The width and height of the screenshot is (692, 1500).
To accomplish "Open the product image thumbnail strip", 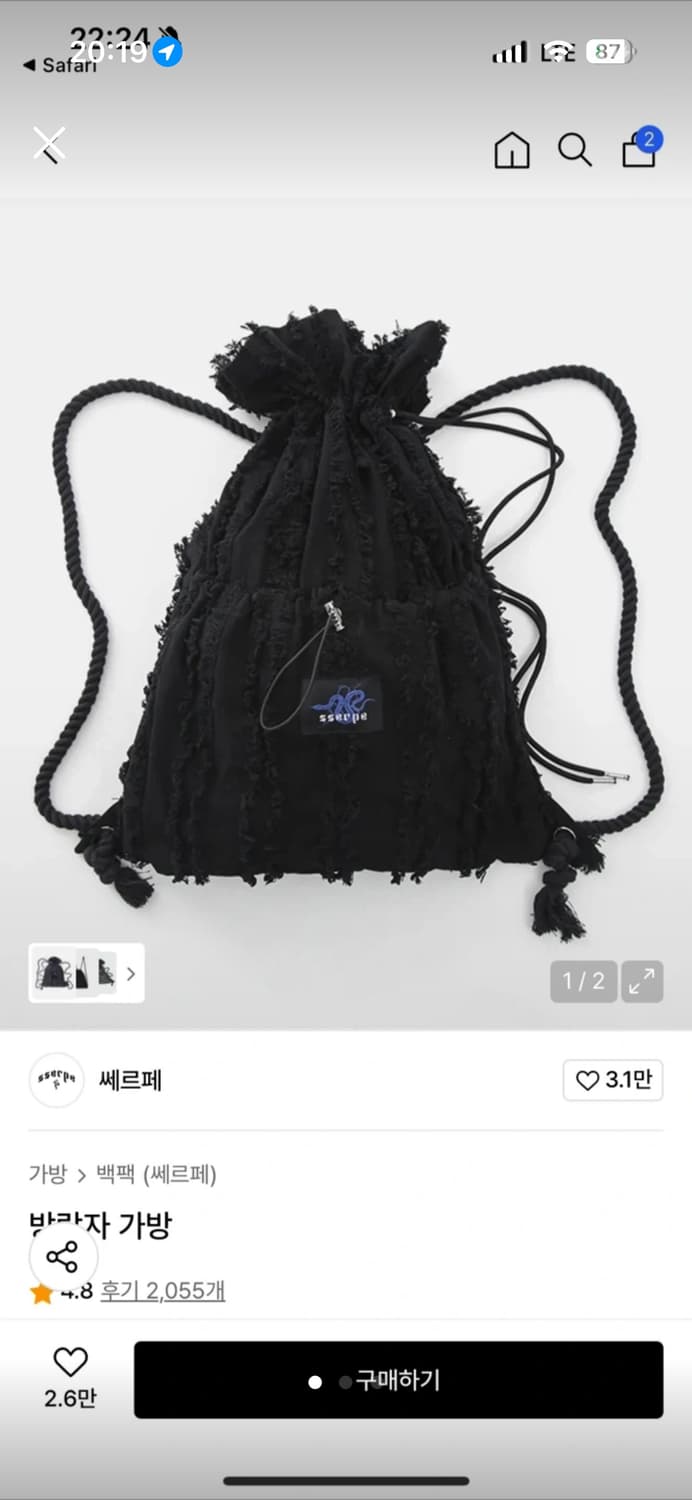I will tap(87, 973).
